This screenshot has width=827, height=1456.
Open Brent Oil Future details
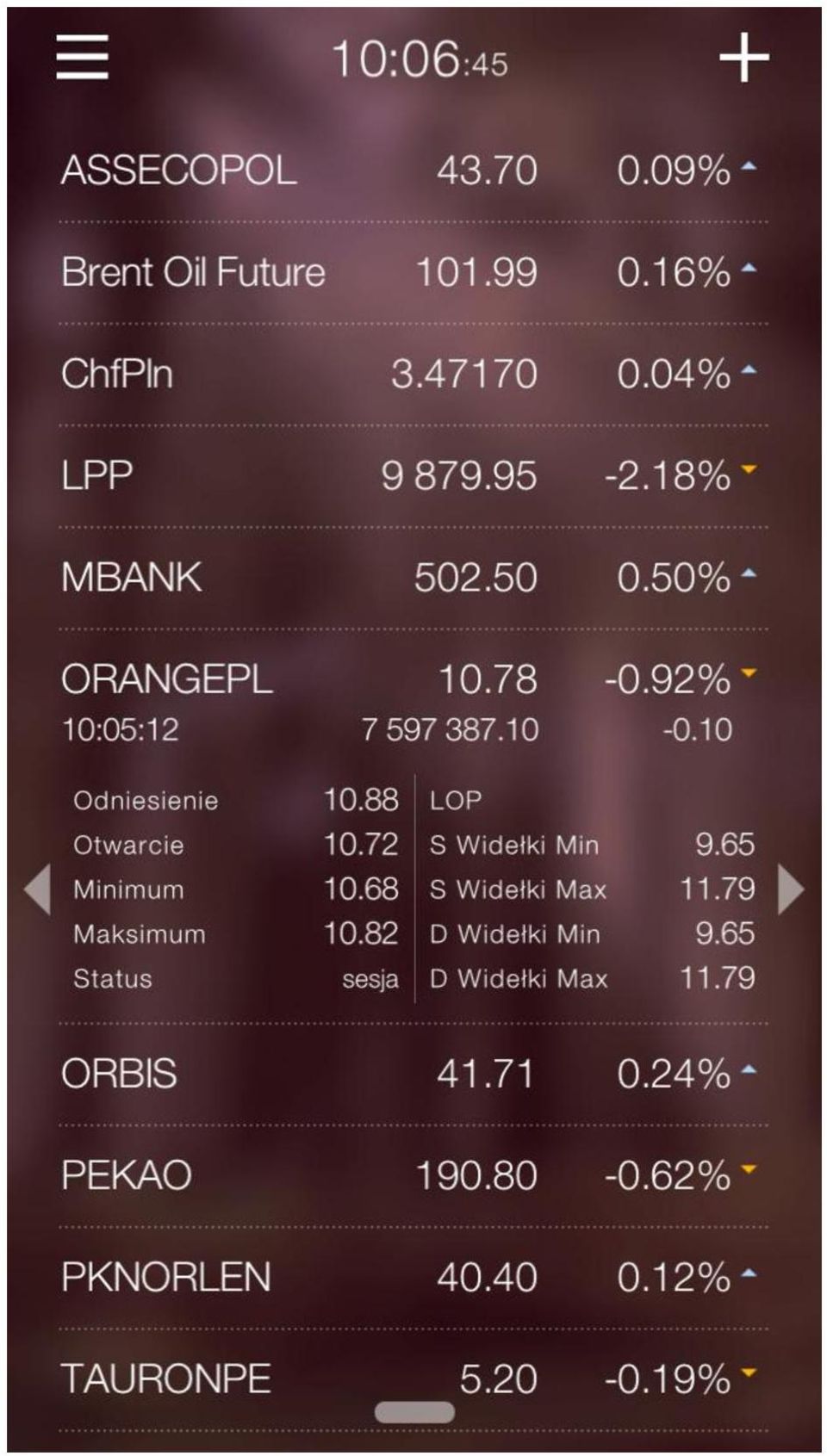413,273
